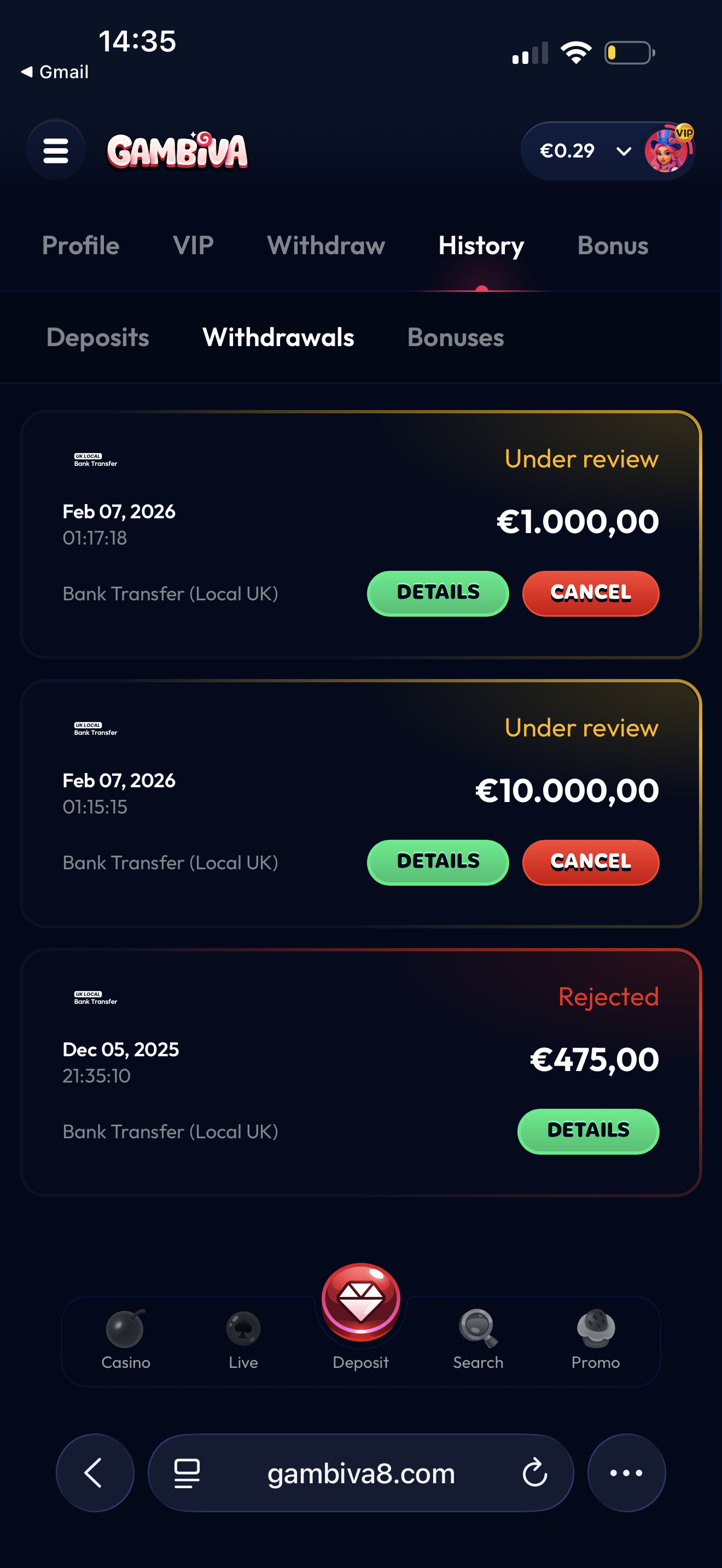Image resolution: width=722 pixels, height=1568 pixels.
Task: Go to the Withdraw tab
Action: pyautogui.click(x=325, y=245)
